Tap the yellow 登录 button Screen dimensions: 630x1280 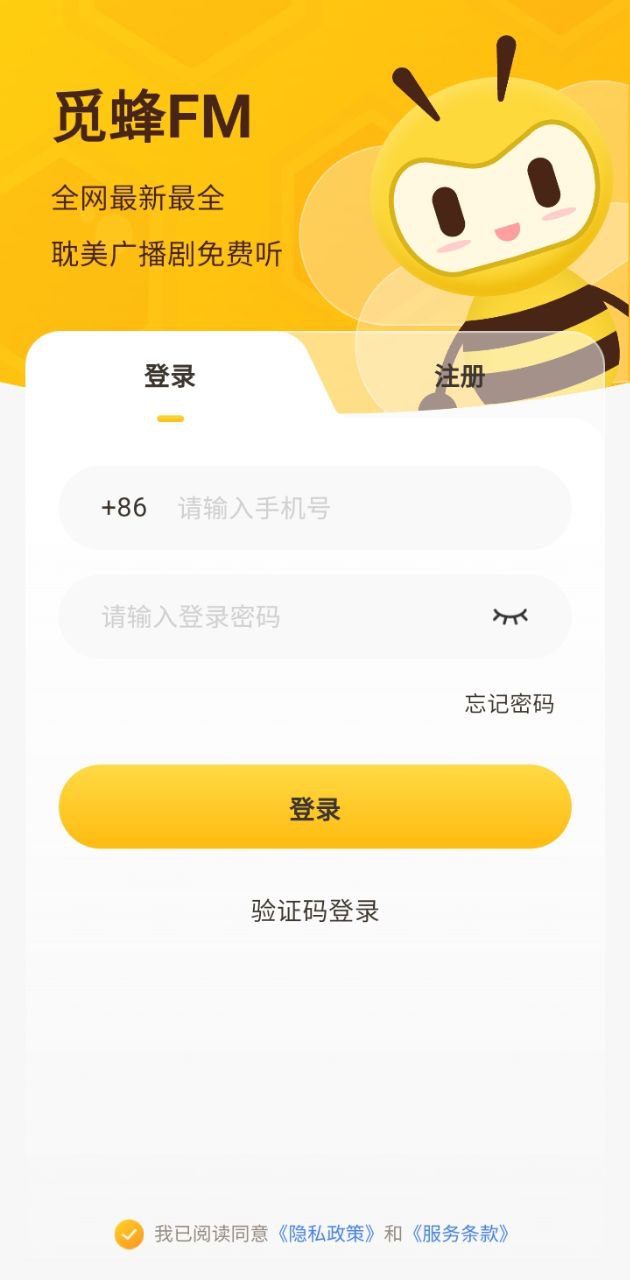pyautogui.click(x=315, y=808)
